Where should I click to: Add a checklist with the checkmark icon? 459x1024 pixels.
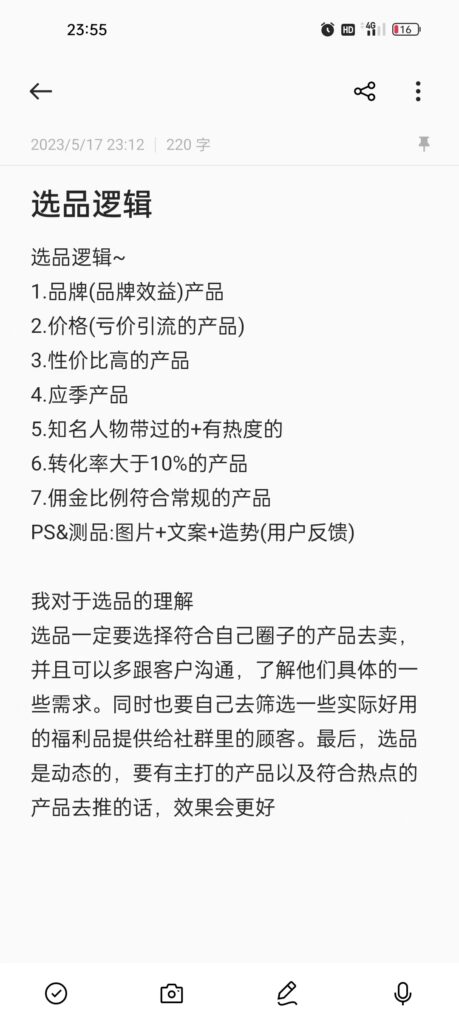pyautogui.click(x=56, y=993)
